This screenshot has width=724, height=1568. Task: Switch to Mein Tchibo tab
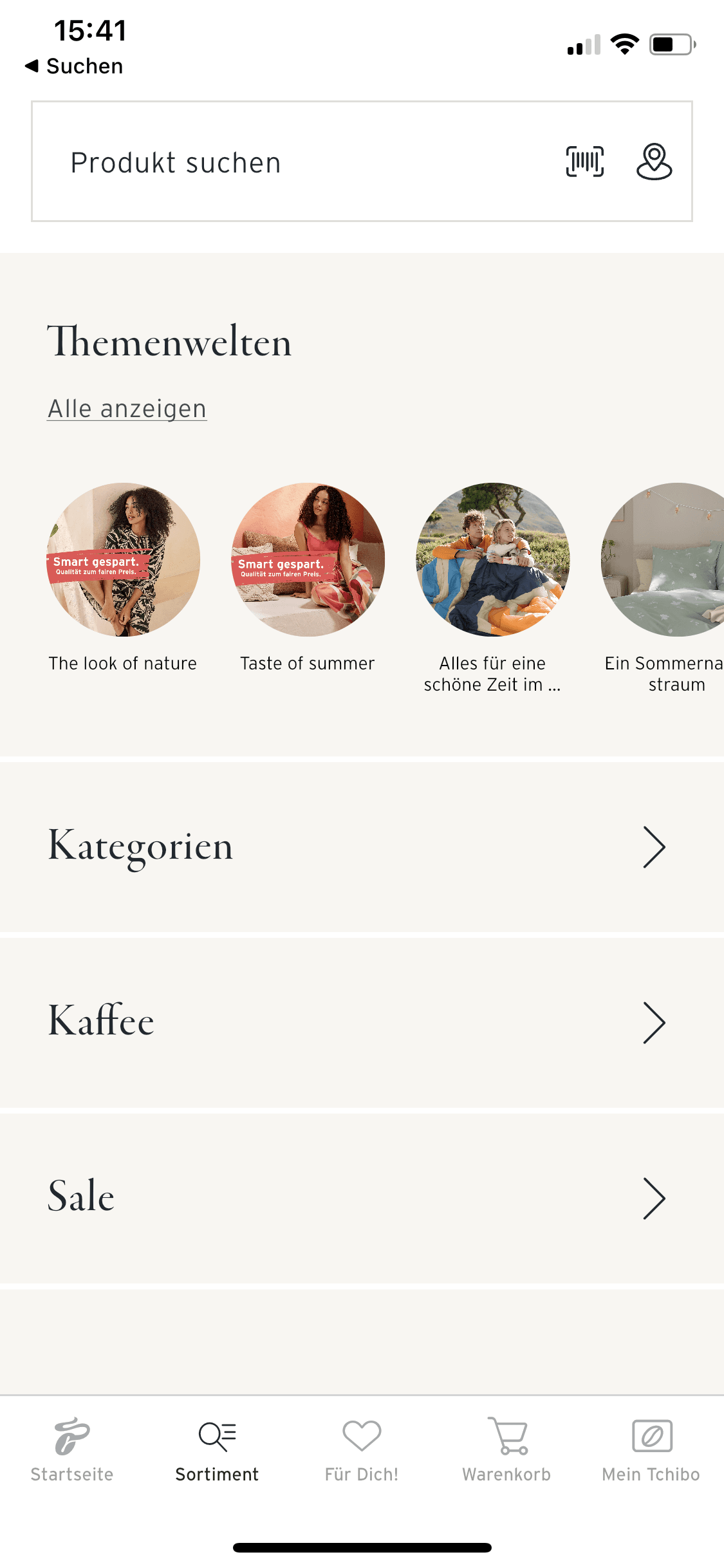point(651,1450)
